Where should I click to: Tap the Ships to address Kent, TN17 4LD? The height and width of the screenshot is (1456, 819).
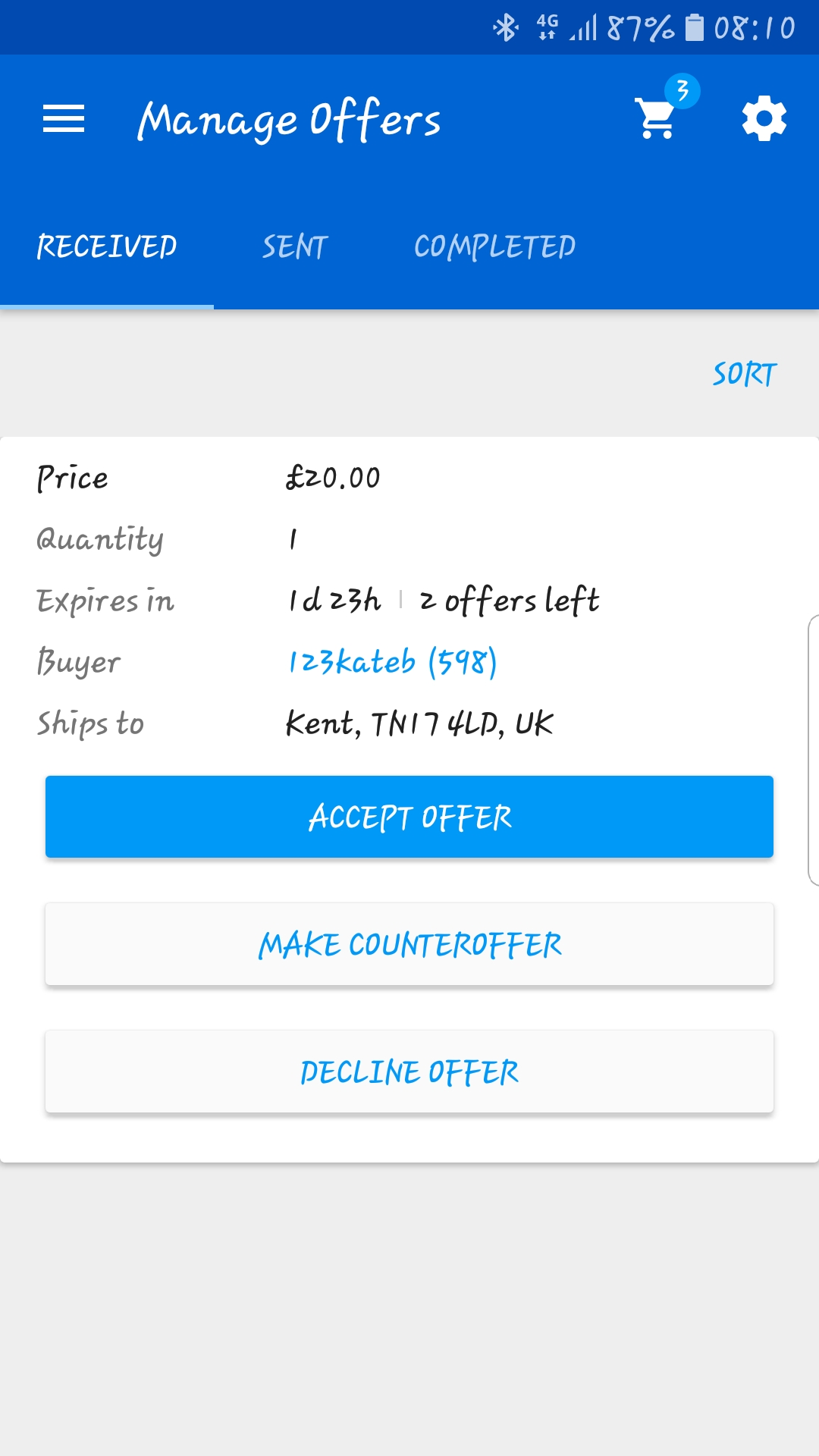pyautogui.click(x=419, y=724)
